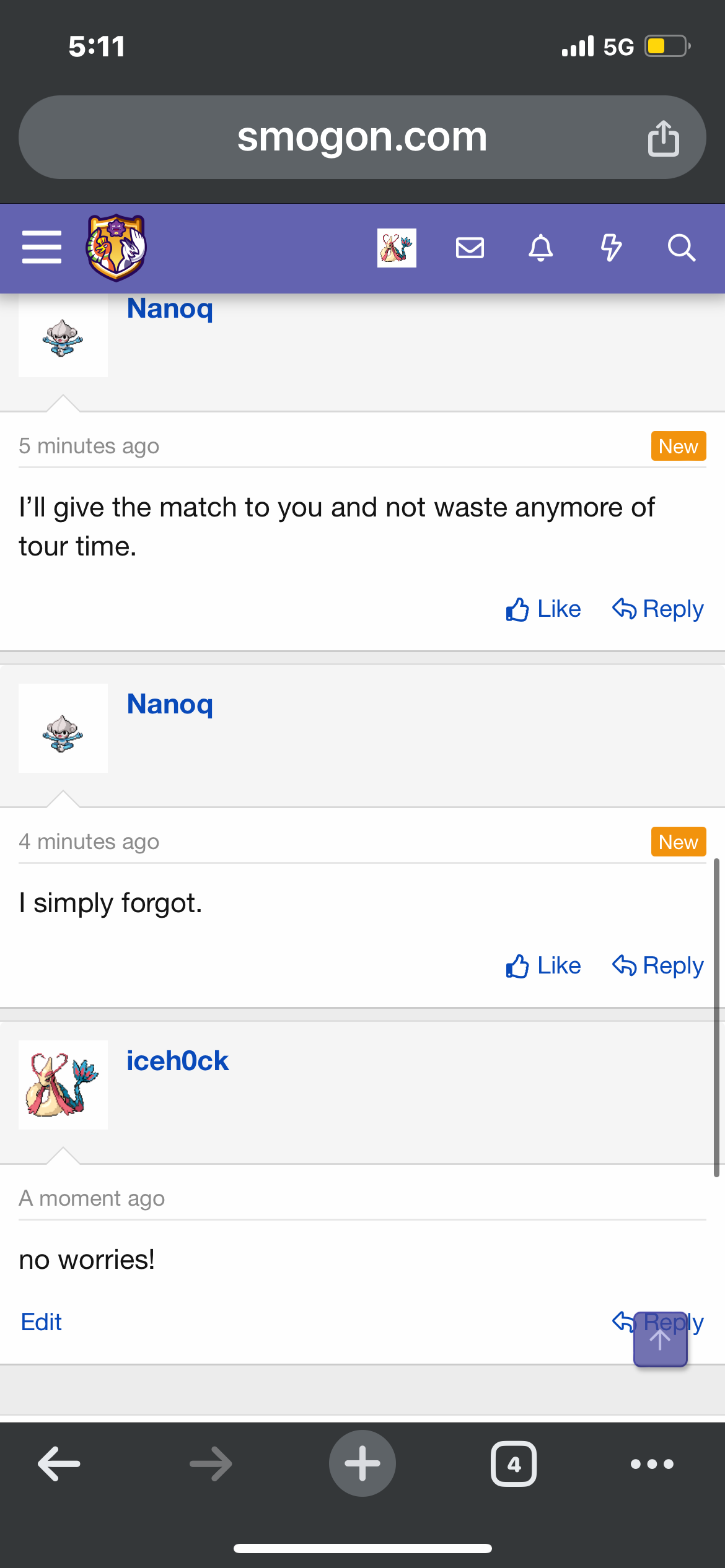725x1568 pixels.
Task: Tap the Smogon shield logo to go home
Action: click(116, 248)
